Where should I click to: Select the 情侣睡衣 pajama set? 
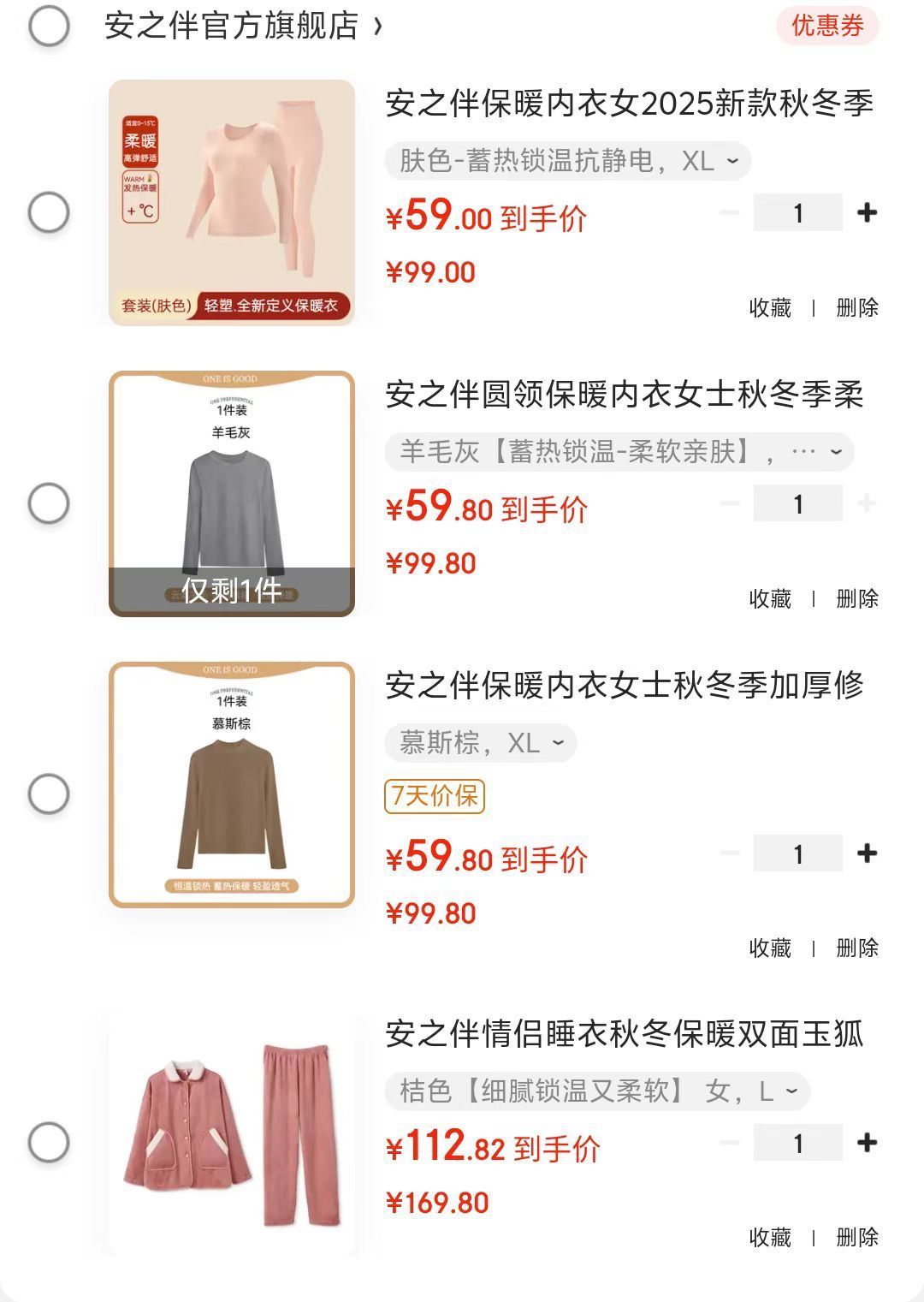(49, 1142)
